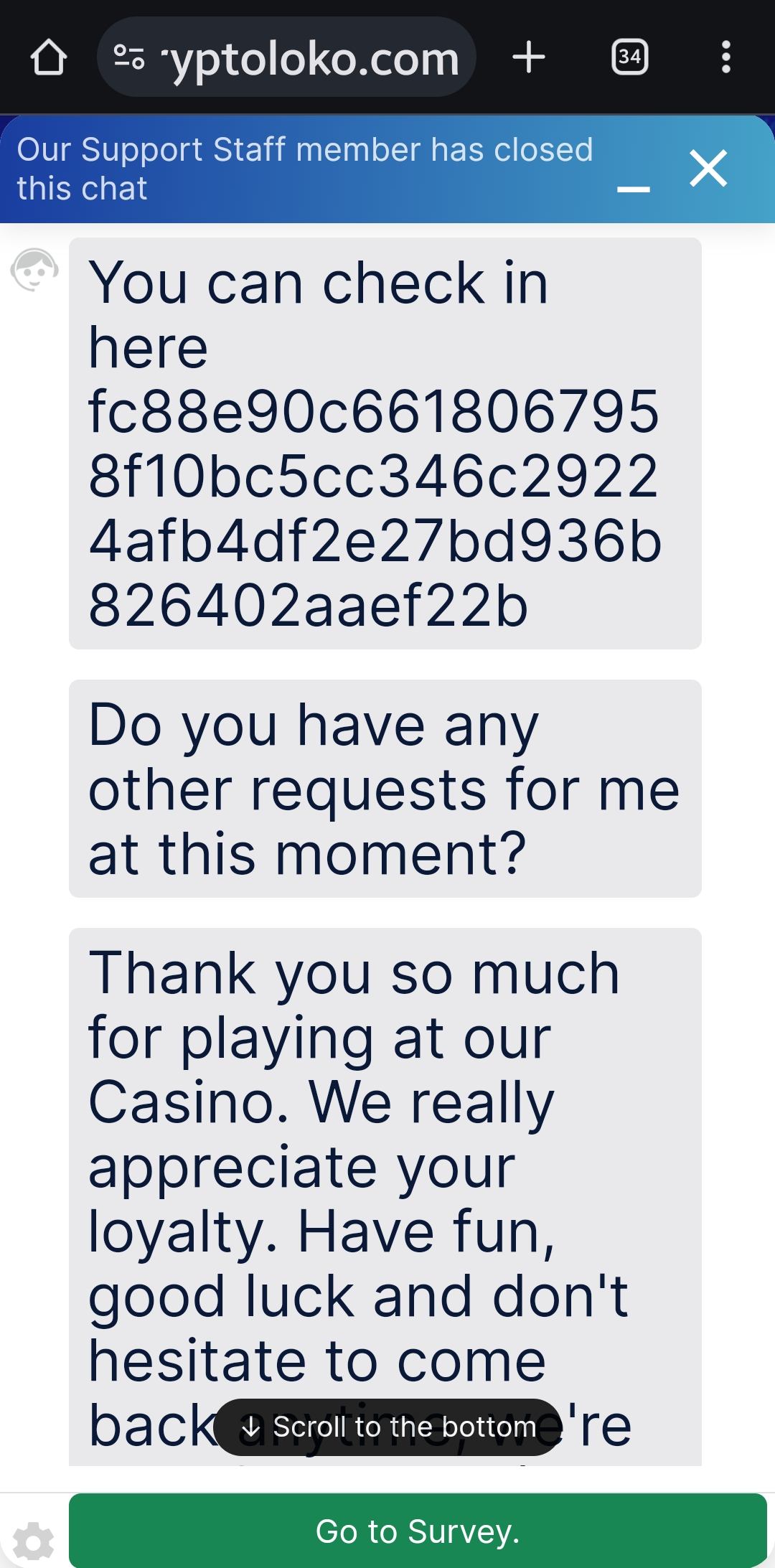Jump down with Scroll to the bottom
775x1568 pixels.
pyautogui.click(x=388, y=1427)
